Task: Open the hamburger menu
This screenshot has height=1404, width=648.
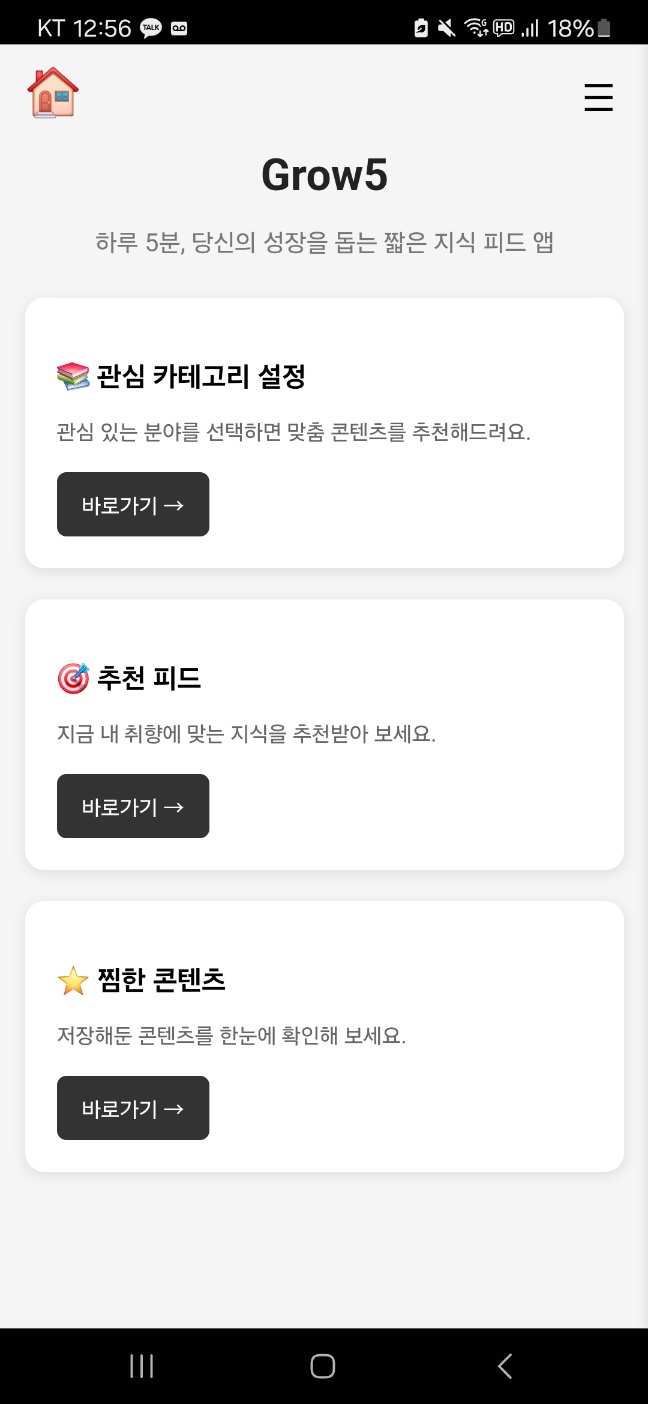Action: pos(598,97)
